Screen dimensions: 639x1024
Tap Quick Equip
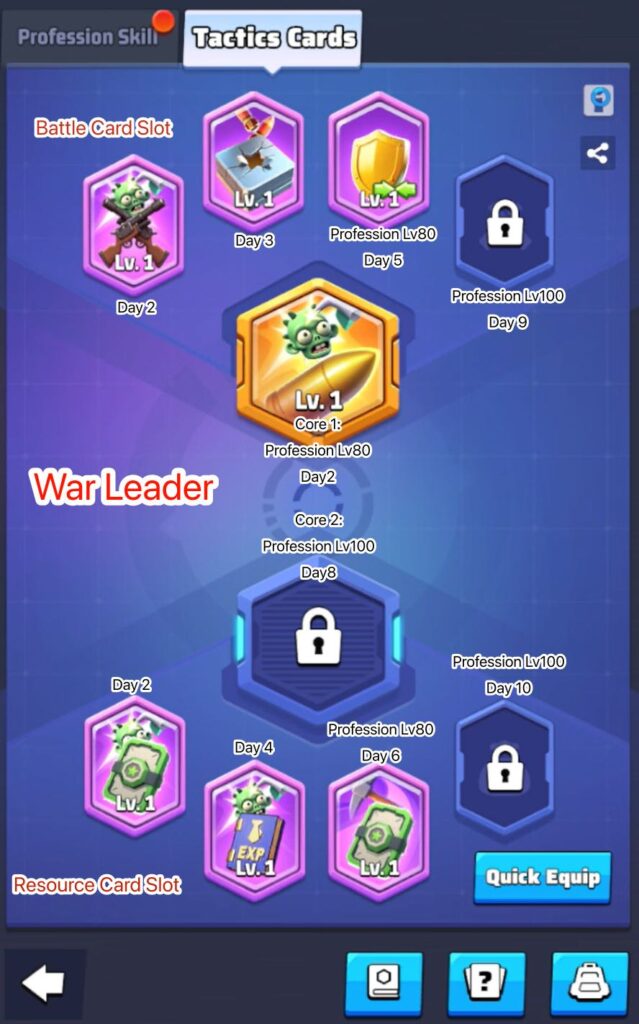tap(542, 877)
